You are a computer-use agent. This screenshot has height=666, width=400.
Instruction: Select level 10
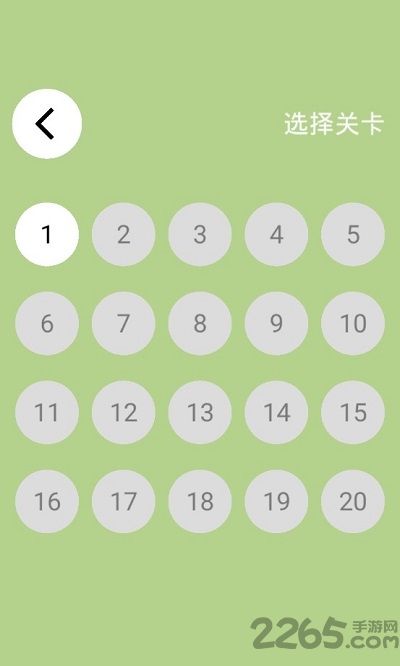point(353,324)
